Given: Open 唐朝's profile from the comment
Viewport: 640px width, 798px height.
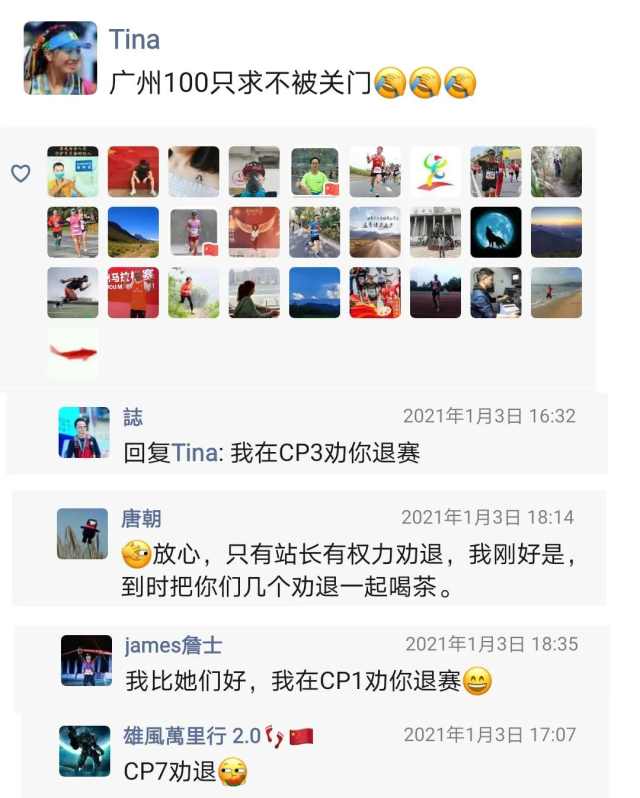Looking at the screenshot, I should click(x=141, y=518).
